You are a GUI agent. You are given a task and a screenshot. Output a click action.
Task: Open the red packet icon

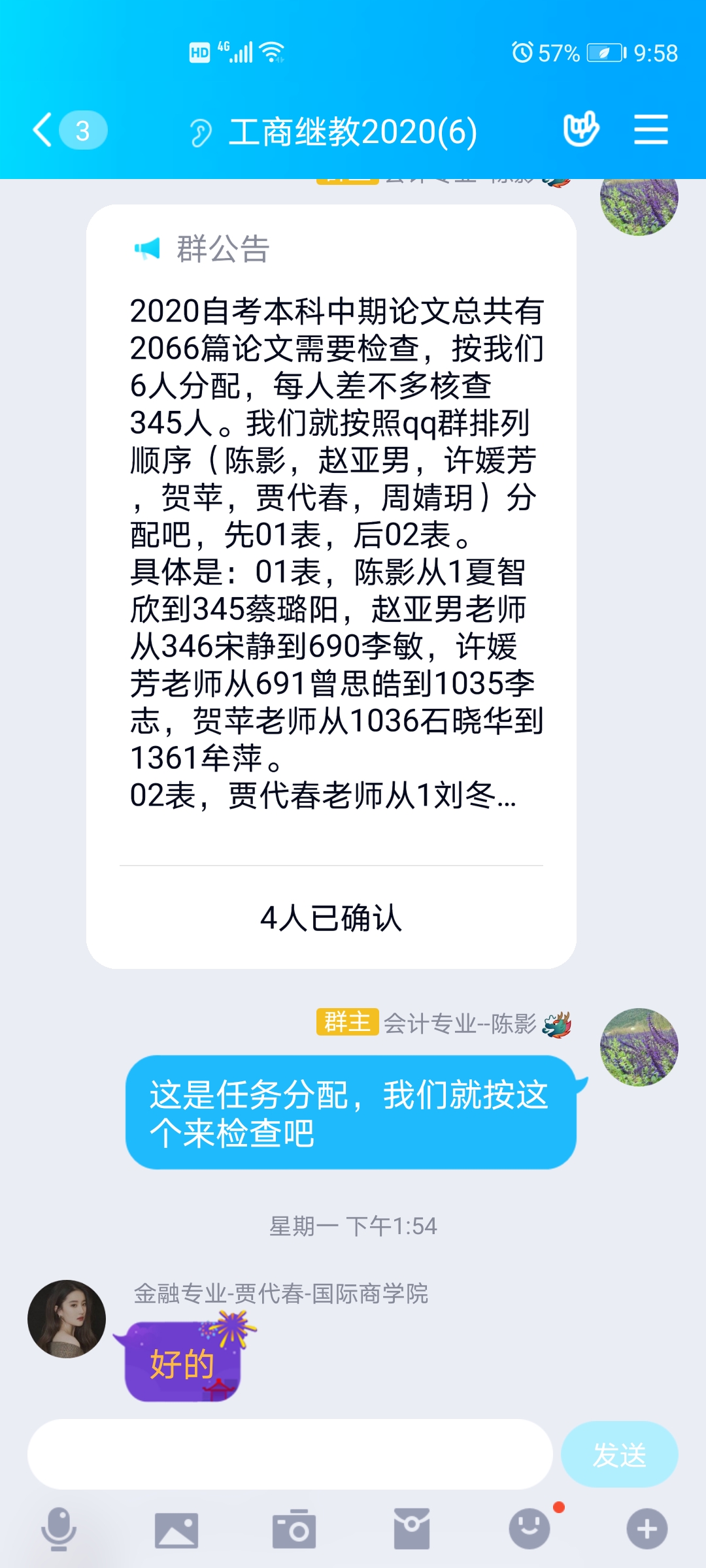tap(412, 1529)
